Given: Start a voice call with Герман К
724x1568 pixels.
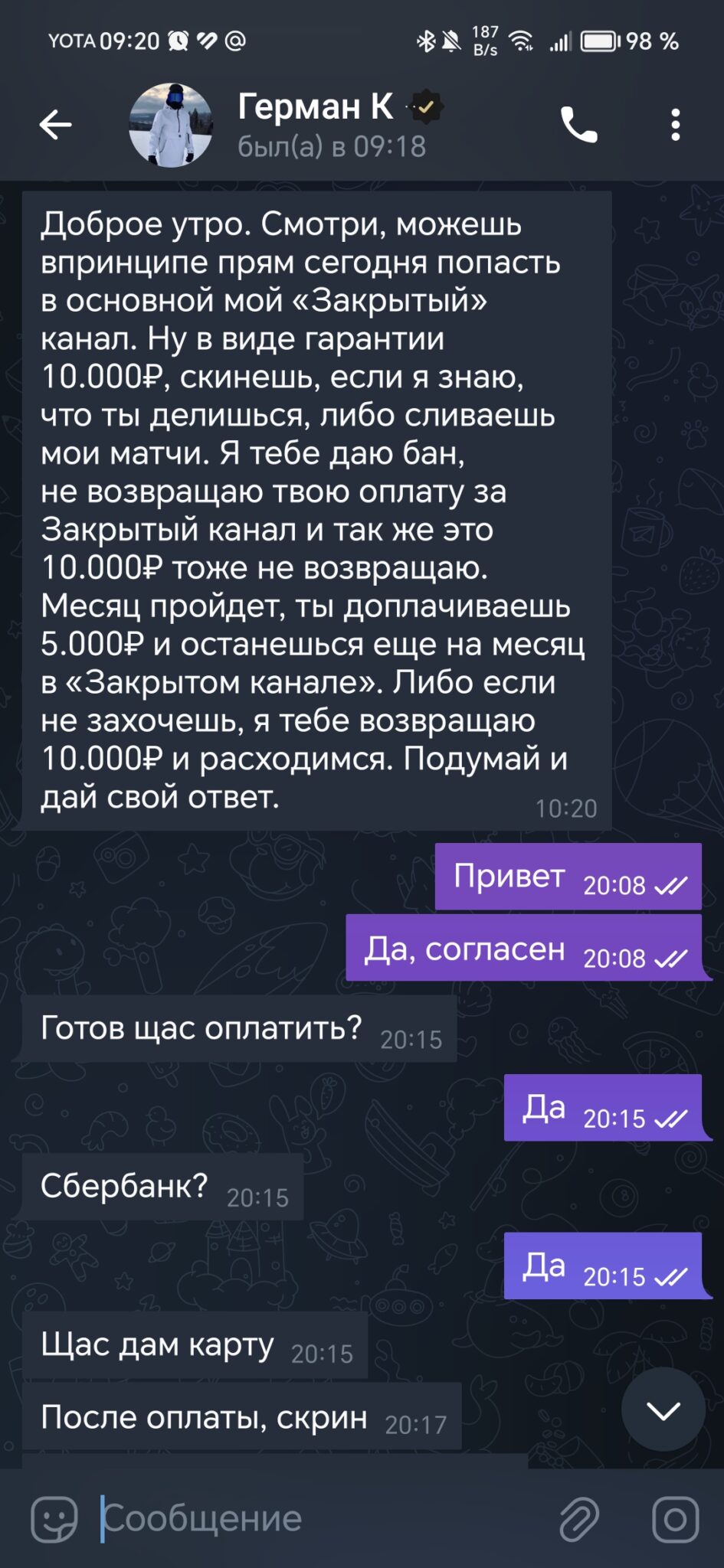Looking at the screenshot, I should click(x=579, y=124).
